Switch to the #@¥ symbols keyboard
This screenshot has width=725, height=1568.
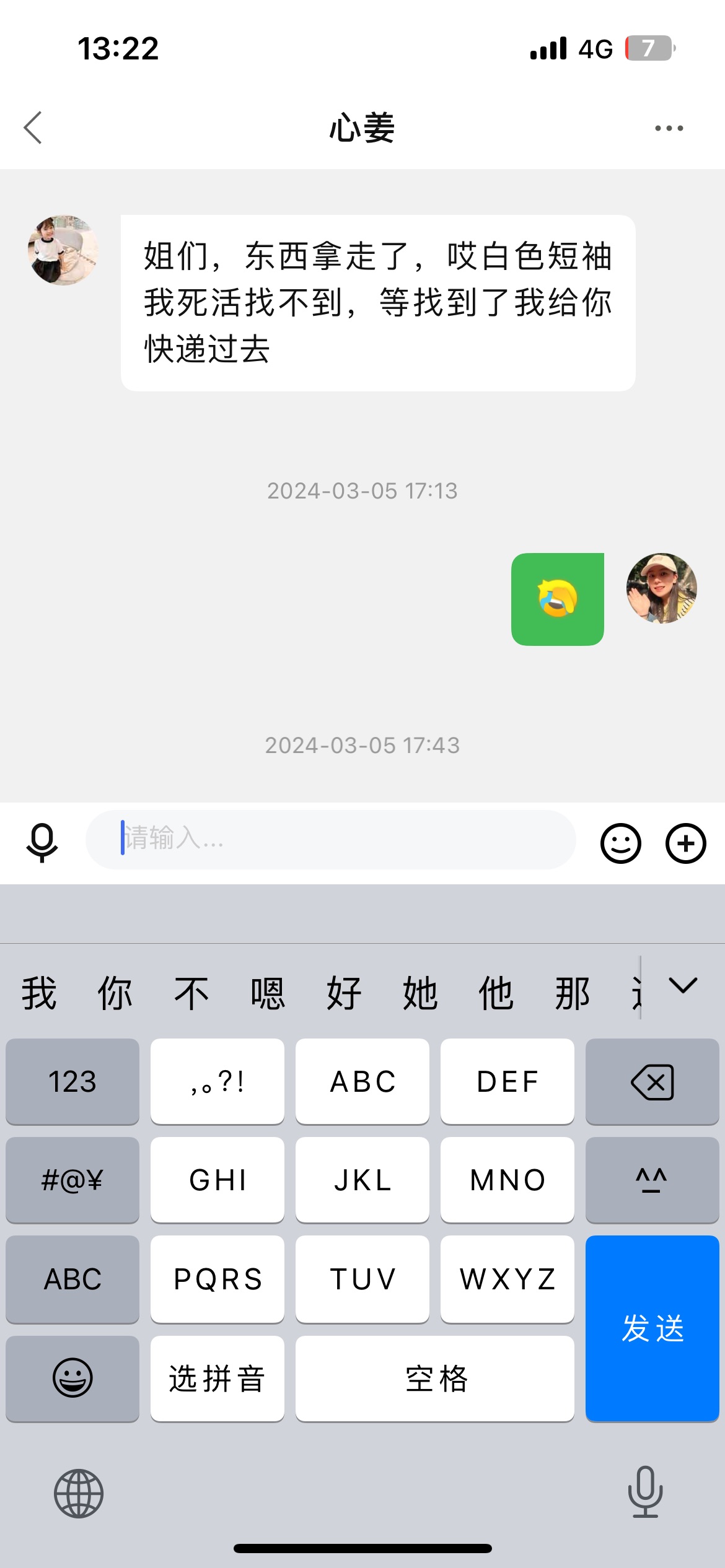(72, 1180)
